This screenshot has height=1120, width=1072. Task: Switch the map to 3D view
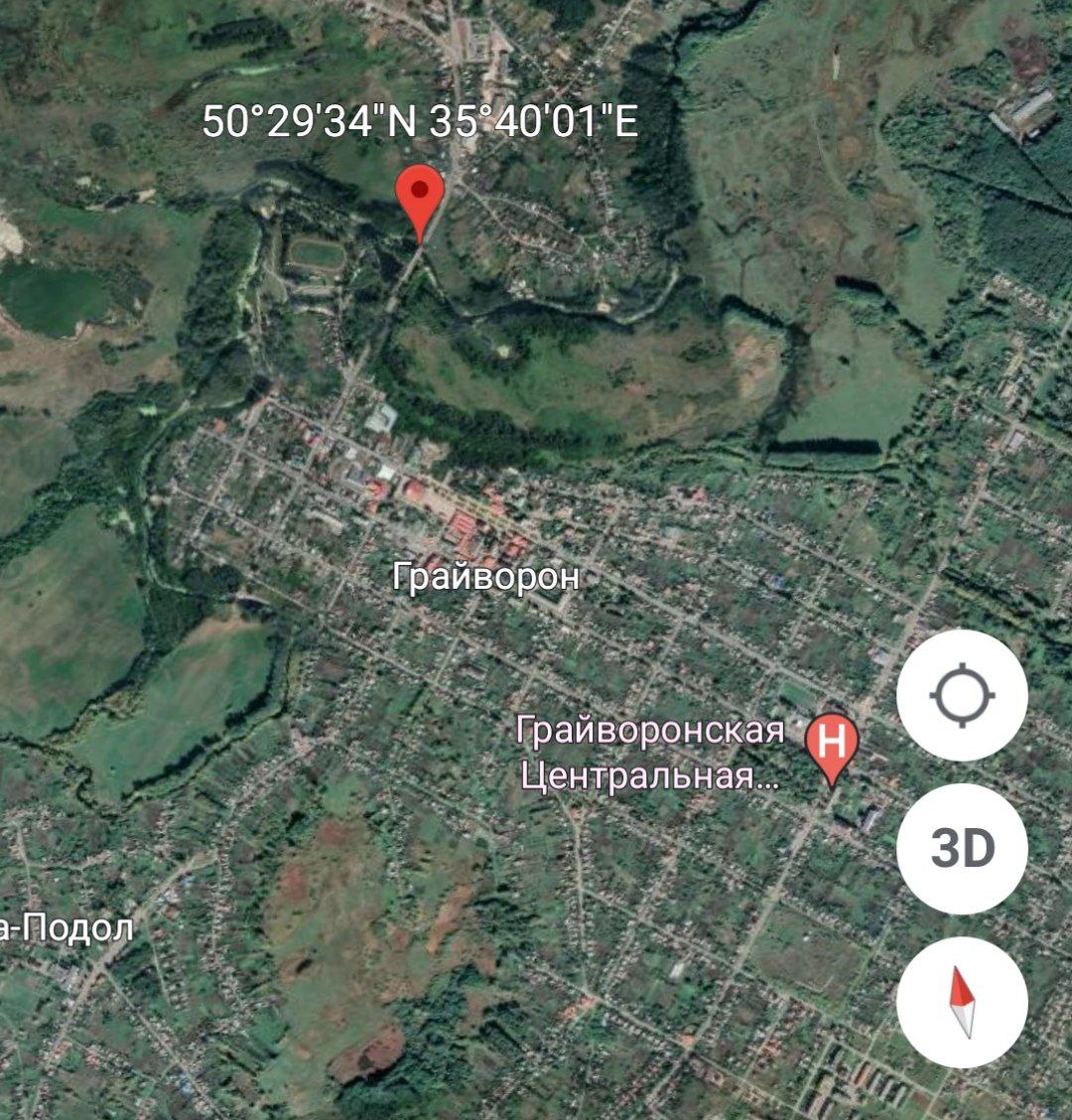pos(961,849)
